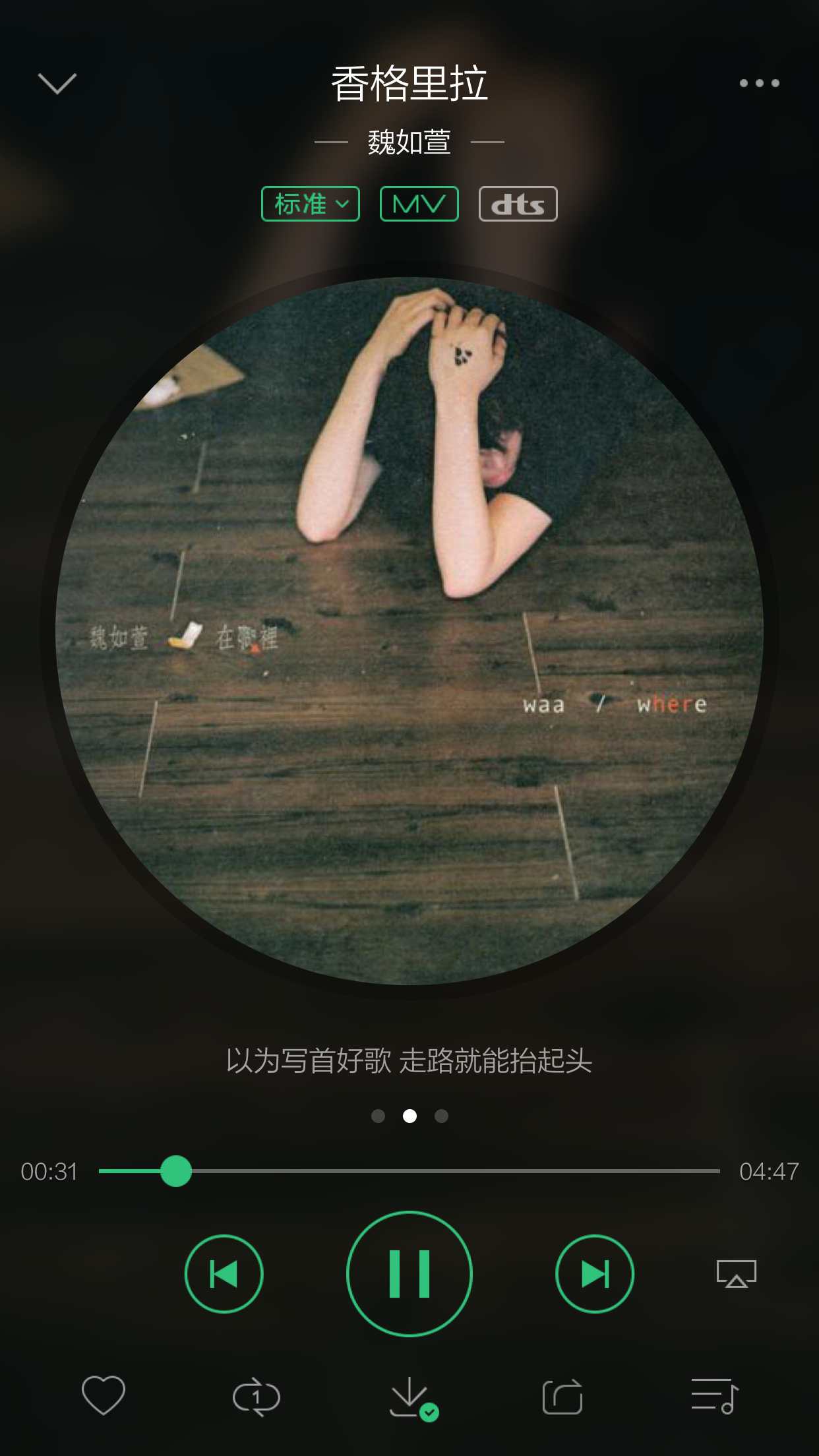The image size is (819, 1456).
Task: Skip to the next track
Action: click(x=595, y=1273)
